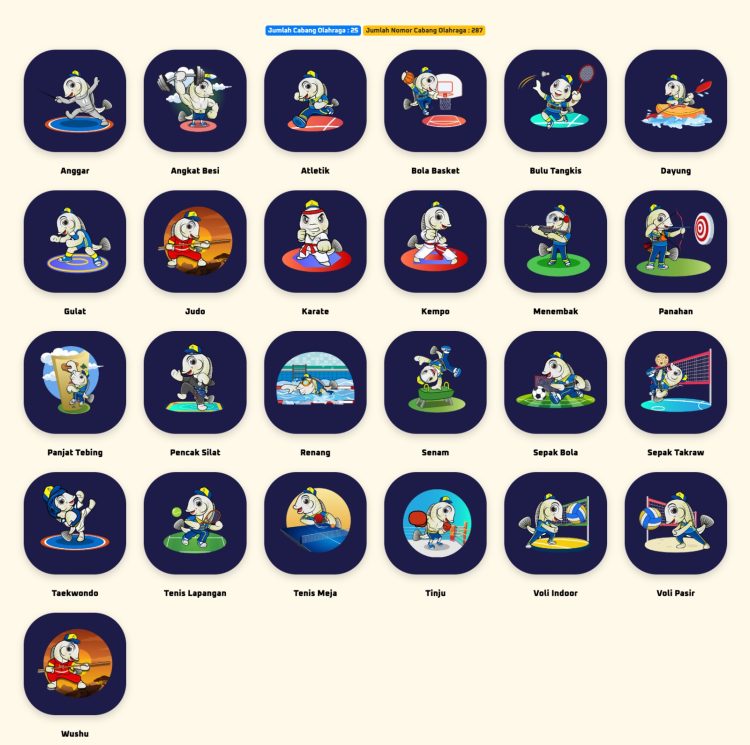Viewport: 750px width, 745px height.
Task: Open the Renang swimming tile
Action: 315,383
